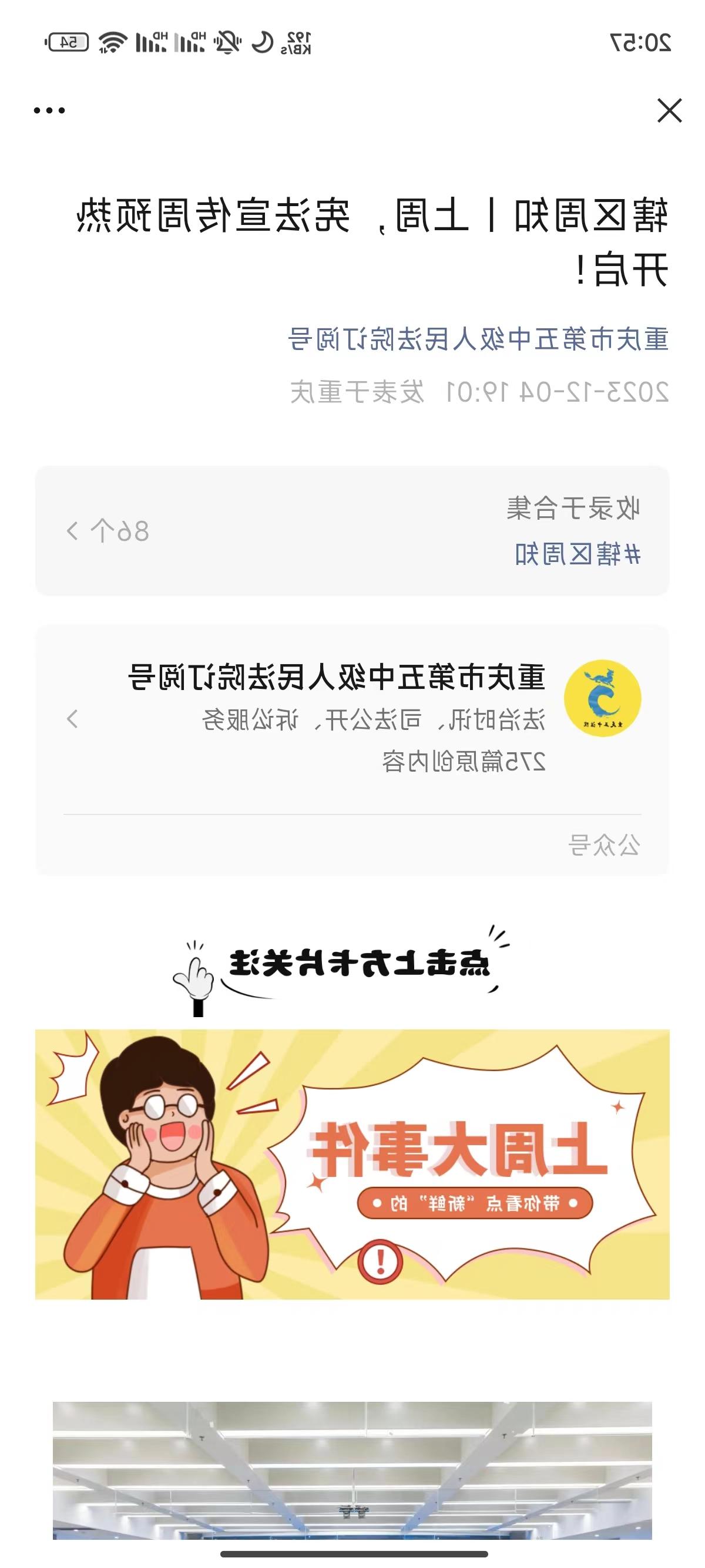This screenshot has height=1568, width=705.
Task: Open the 重庆市第五中级人民法院订阅号 link under the title
Action: click(x=479, y=339)
